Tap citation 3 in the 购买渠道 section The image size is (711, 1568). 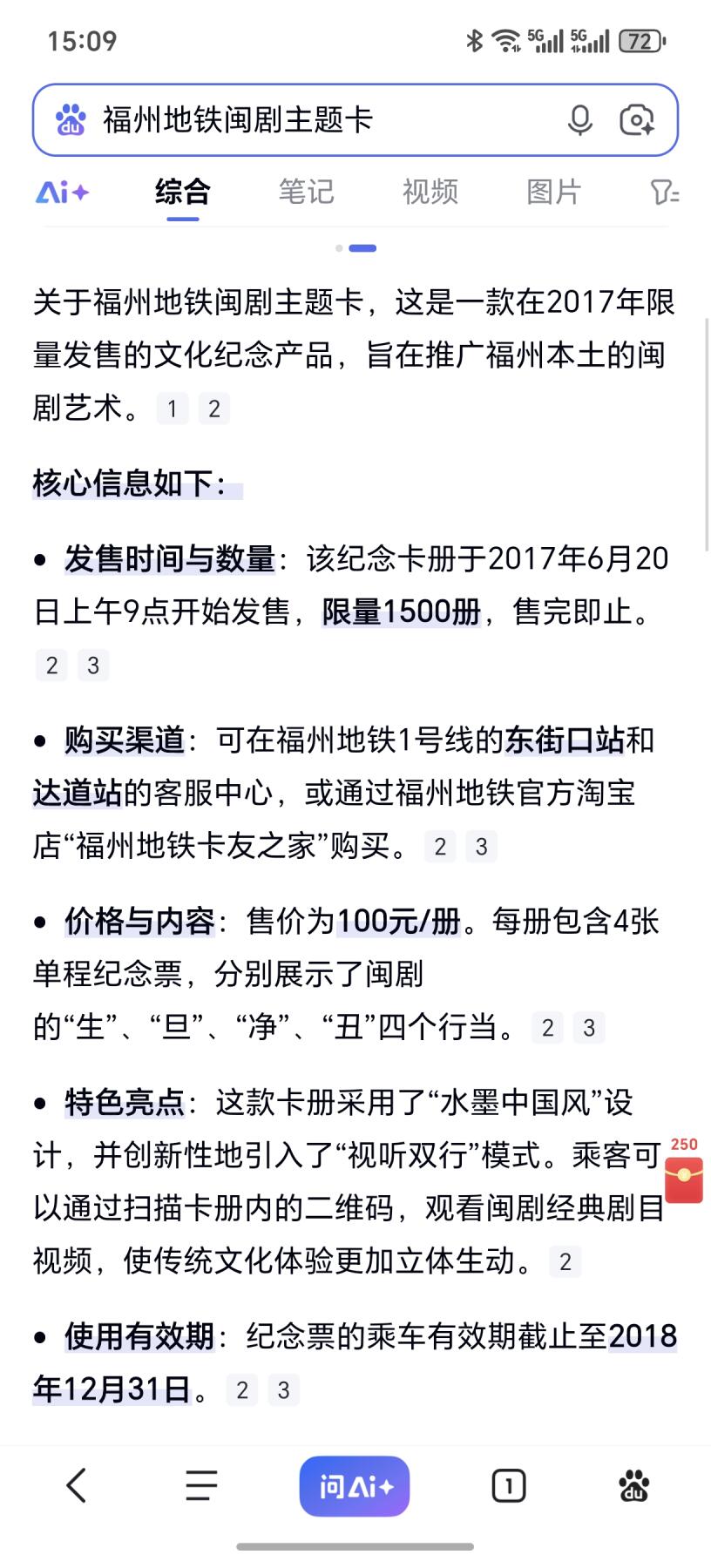482,845
